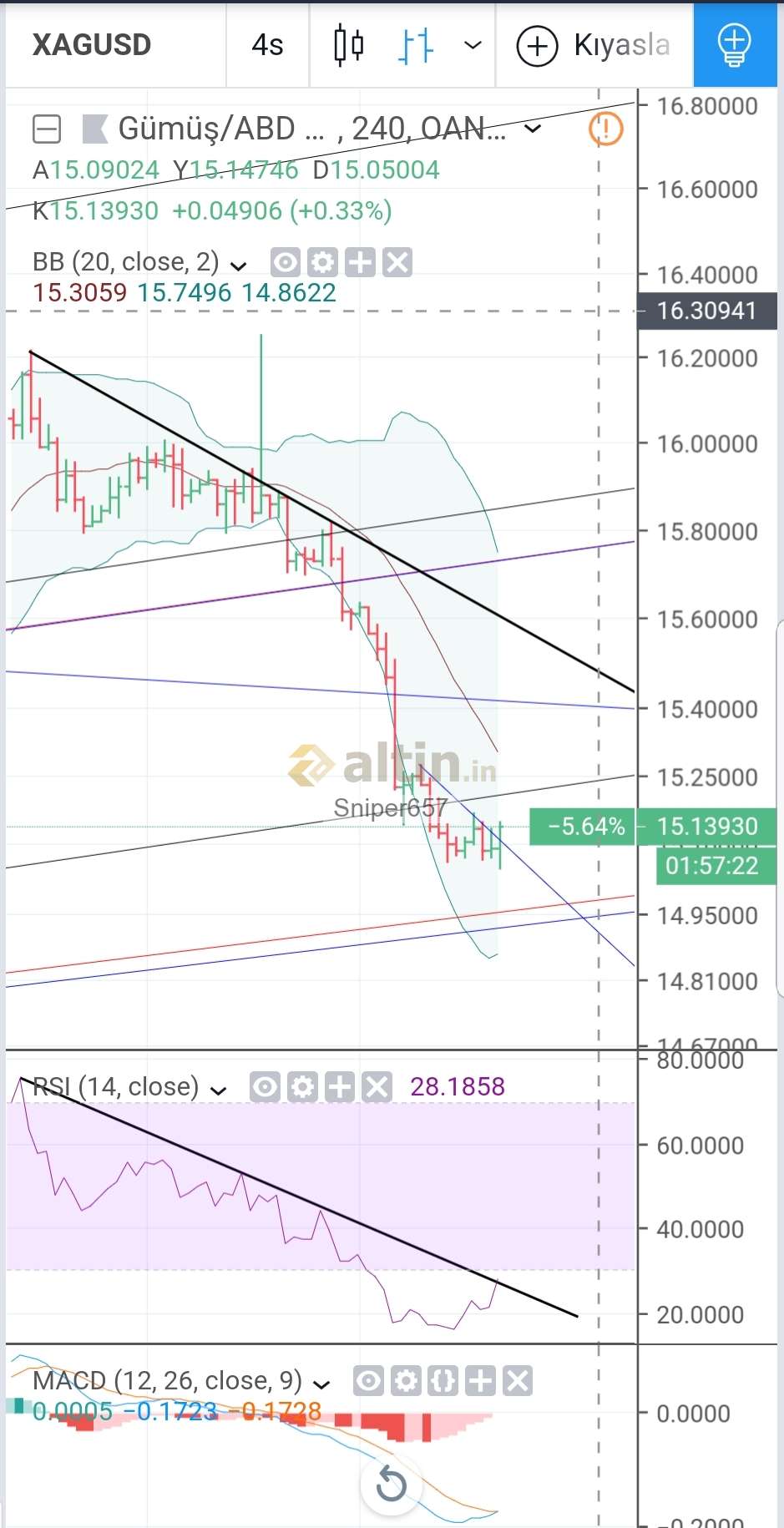Select the bar chart style
Screen dimensions: 784x1528
[x=416, y=45]
